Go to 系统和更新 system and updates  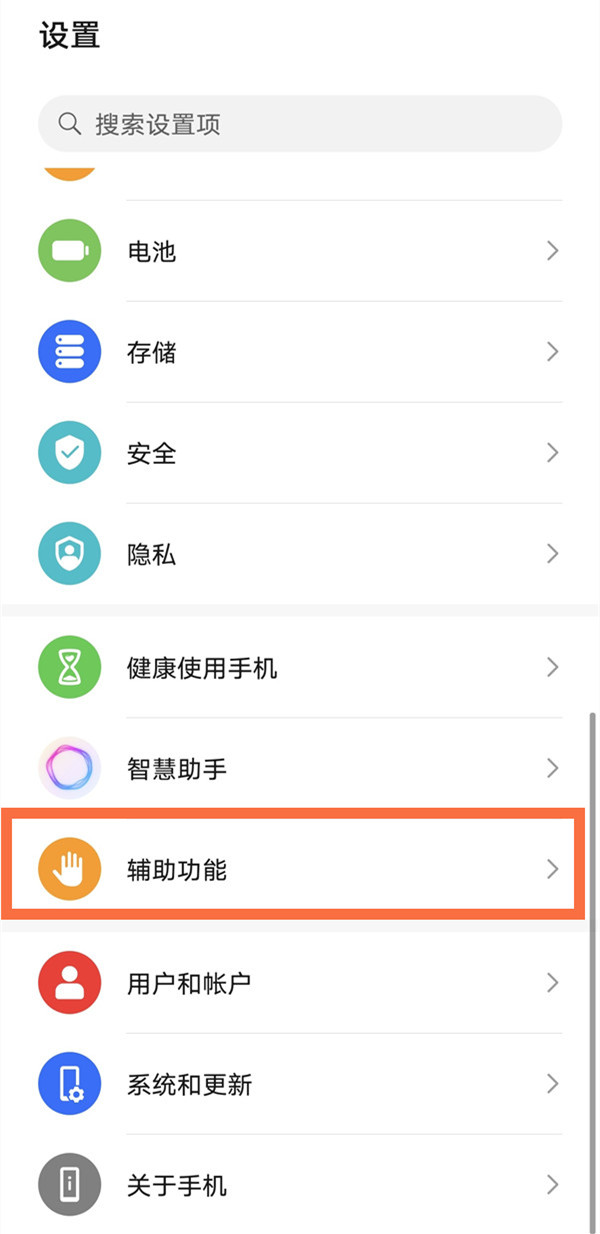pyautogui.click(x=300, y=1084)
